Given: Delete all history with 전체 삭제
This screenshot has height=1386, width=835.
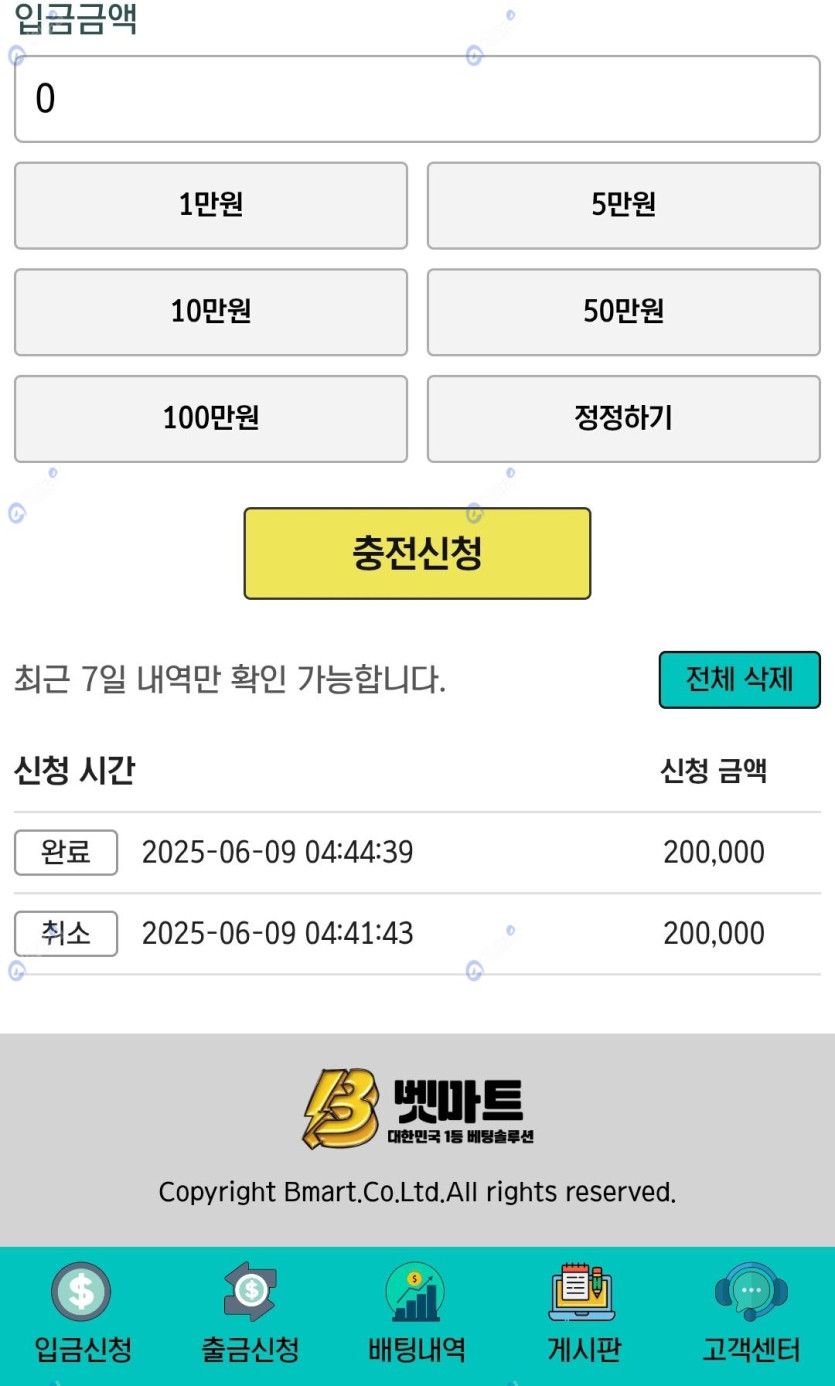Looking at the screenshot, I should click(x=739, y=680).
